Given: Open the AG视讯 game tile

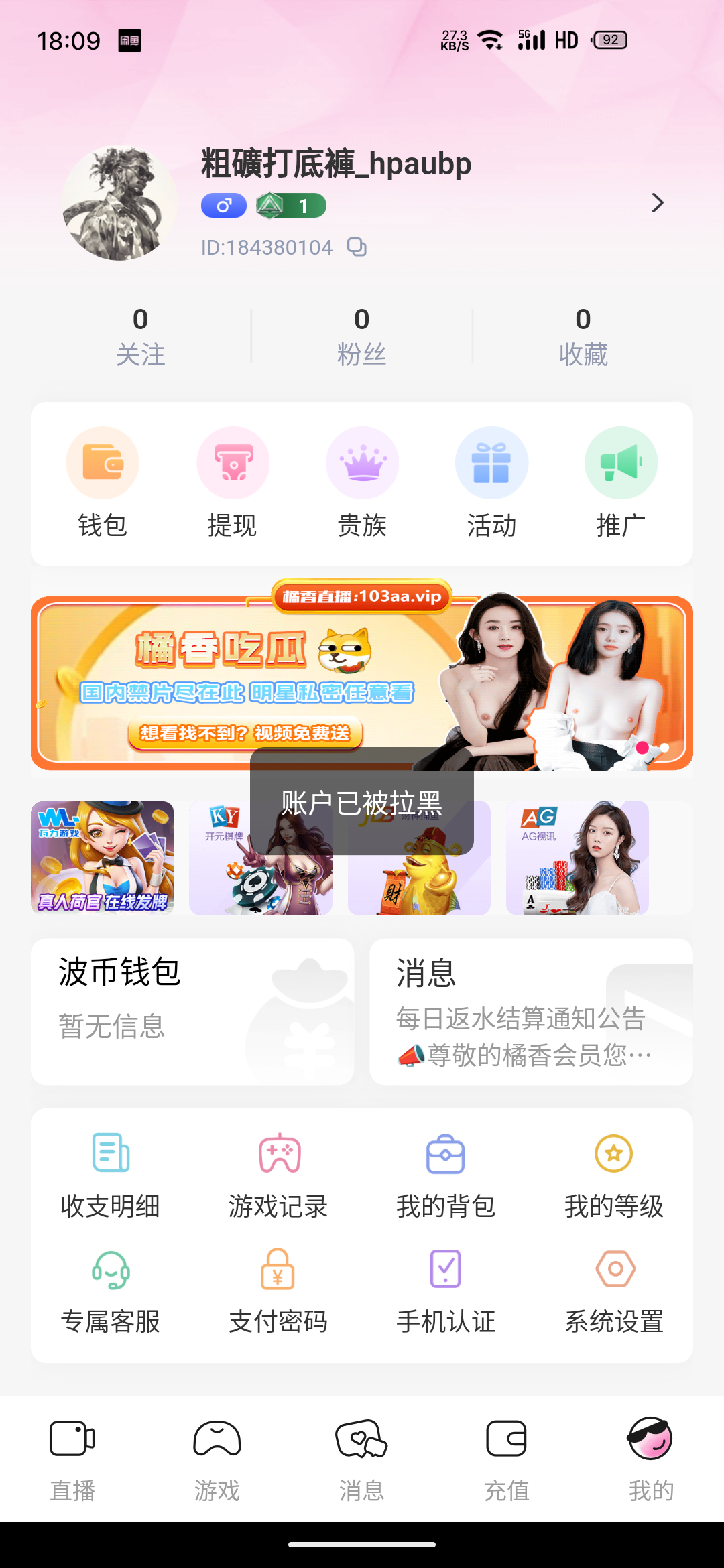Looking at the screenshot, I should [577, 858].
